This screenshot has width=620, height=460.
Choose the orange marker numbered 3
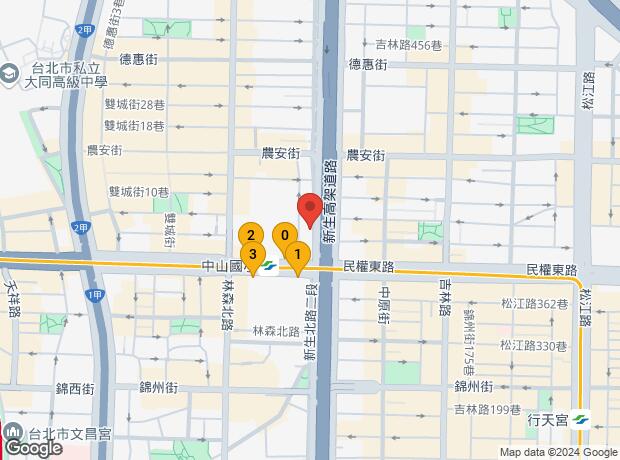coord(253,256)
